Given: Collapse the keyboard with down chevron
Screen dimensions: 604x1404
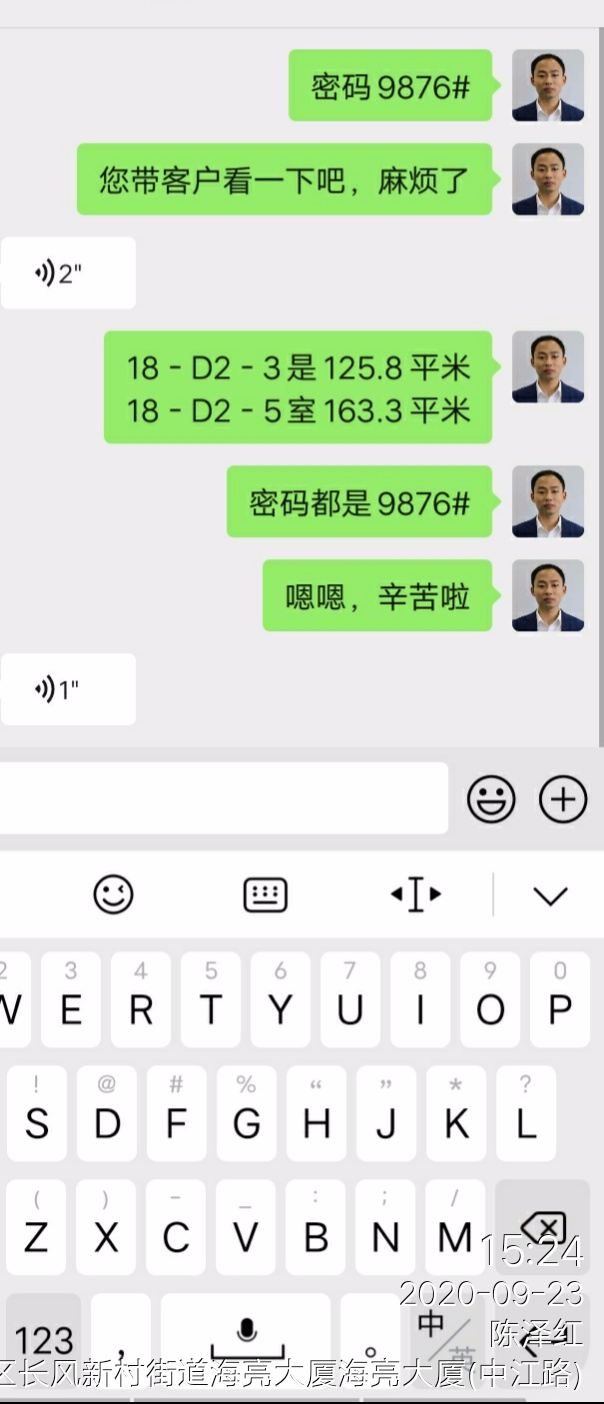Looking at the screenshot, I should tap(550, 895).
